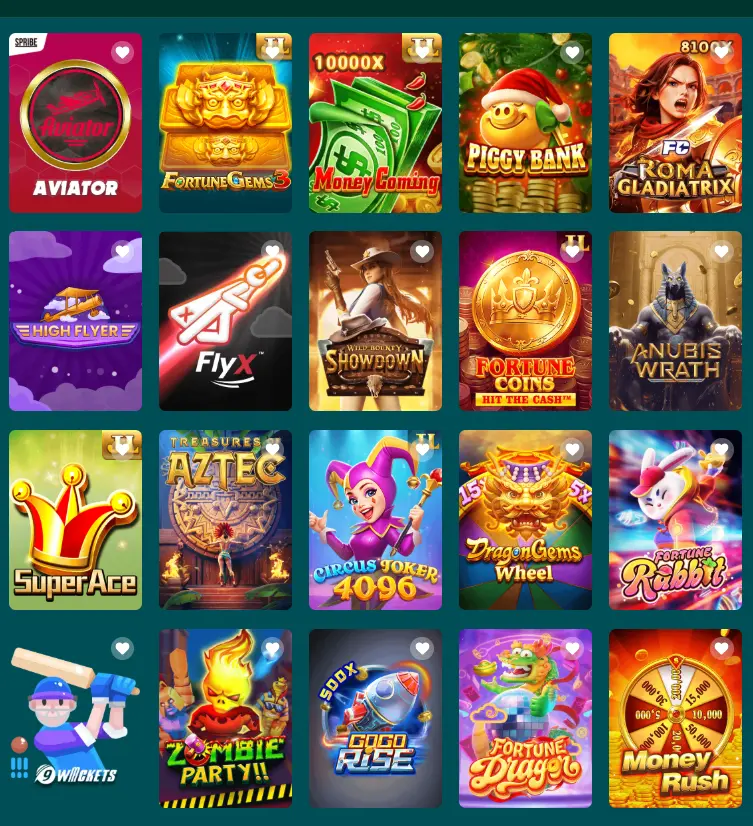
Task: Like the Money Rush game
Action: click(x=722, y=649)
